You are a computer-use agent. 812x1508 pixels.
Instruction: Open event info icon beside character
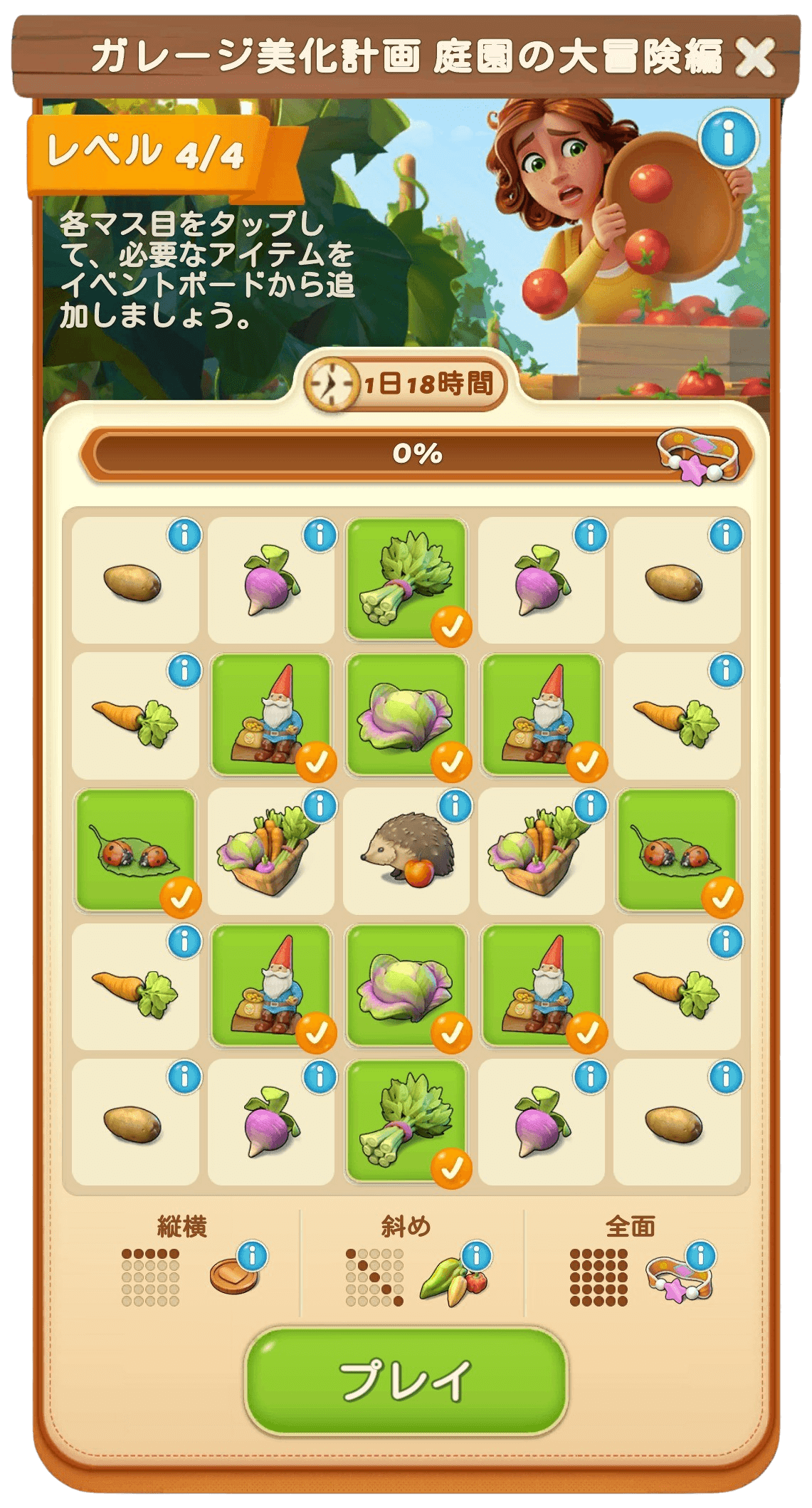pyautogui.click(x=727, y=139)
